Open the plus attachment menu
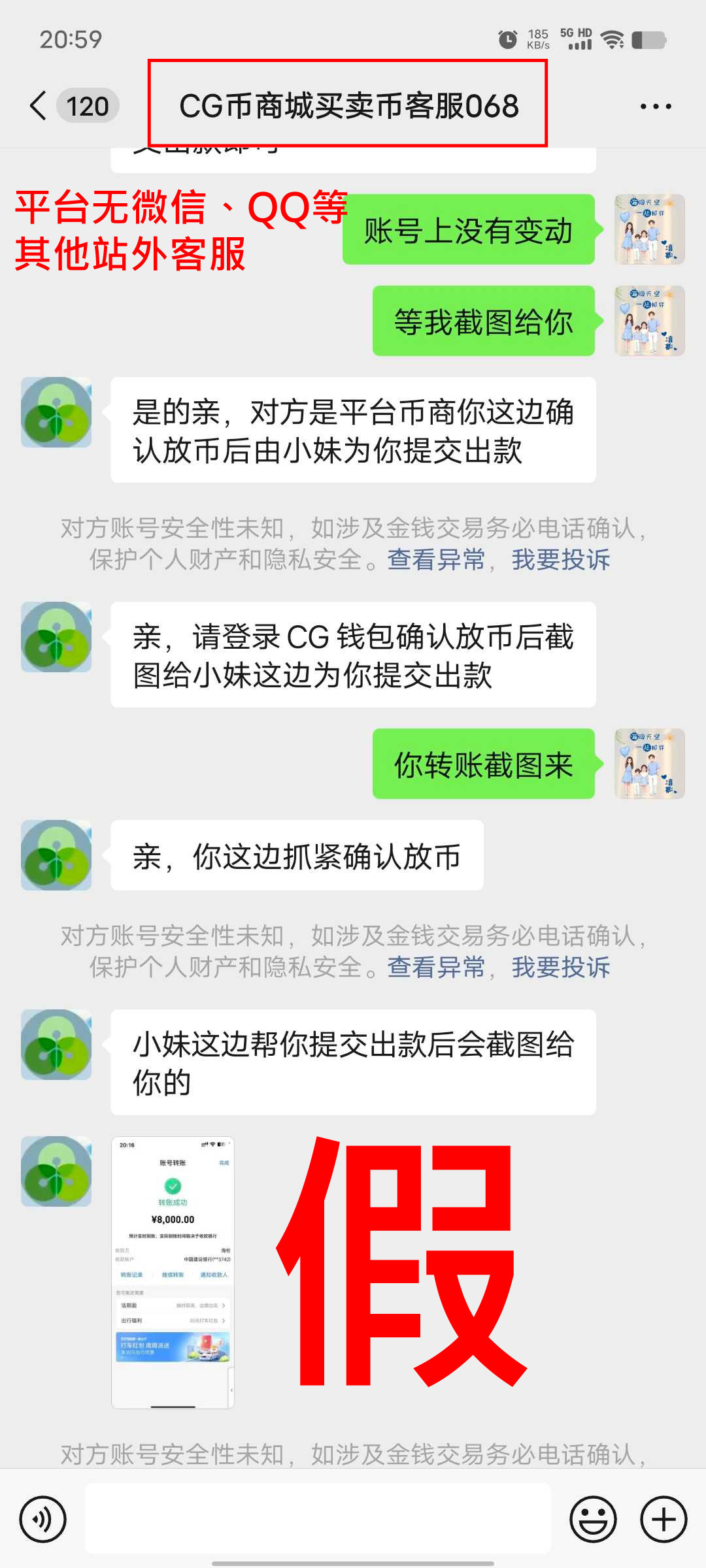Image resolution: width=706 pixels, height=1568 pixels. tap(663, 1519)
